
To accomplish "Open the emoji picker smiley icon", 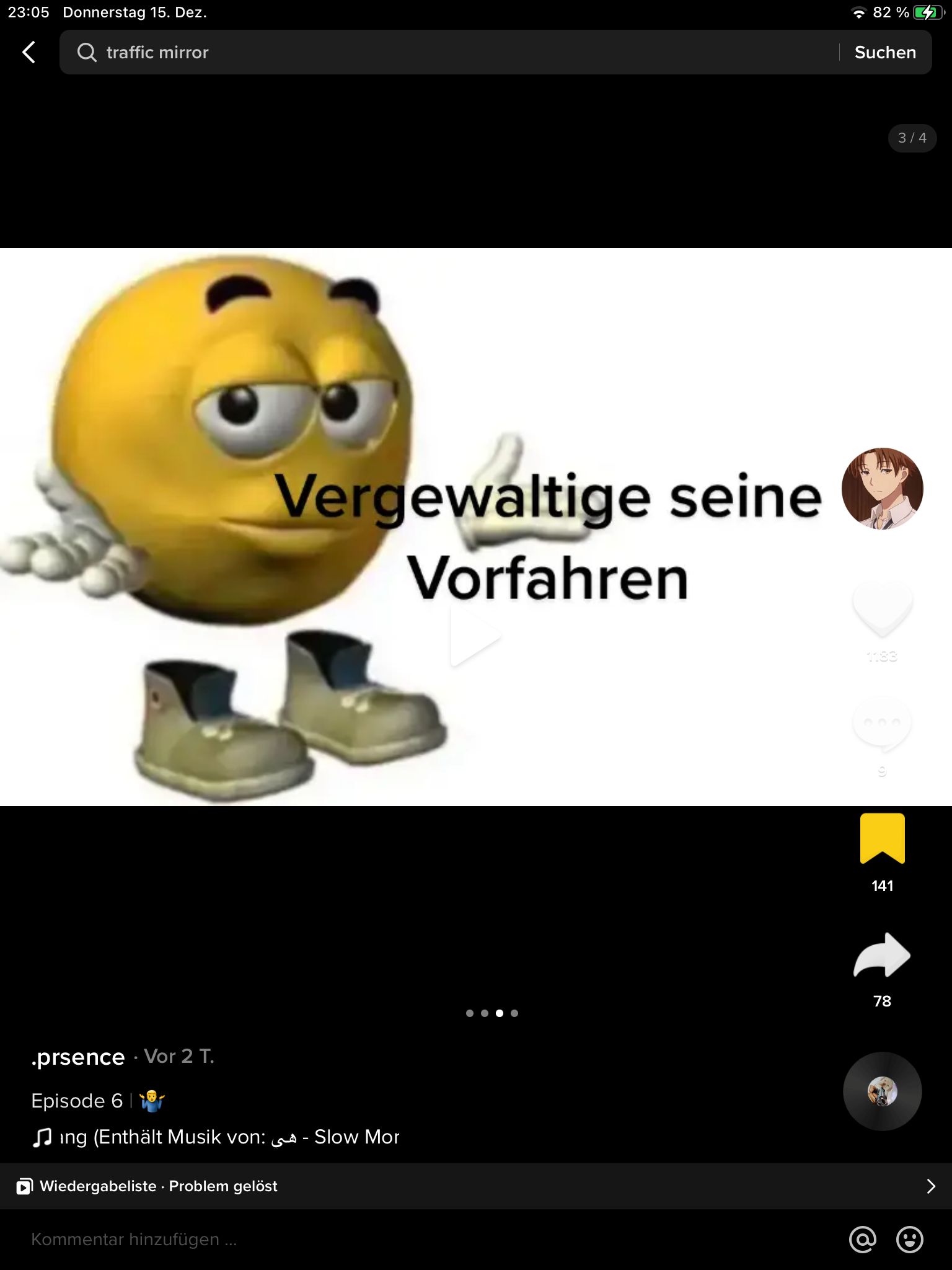I will point(909,1239).
